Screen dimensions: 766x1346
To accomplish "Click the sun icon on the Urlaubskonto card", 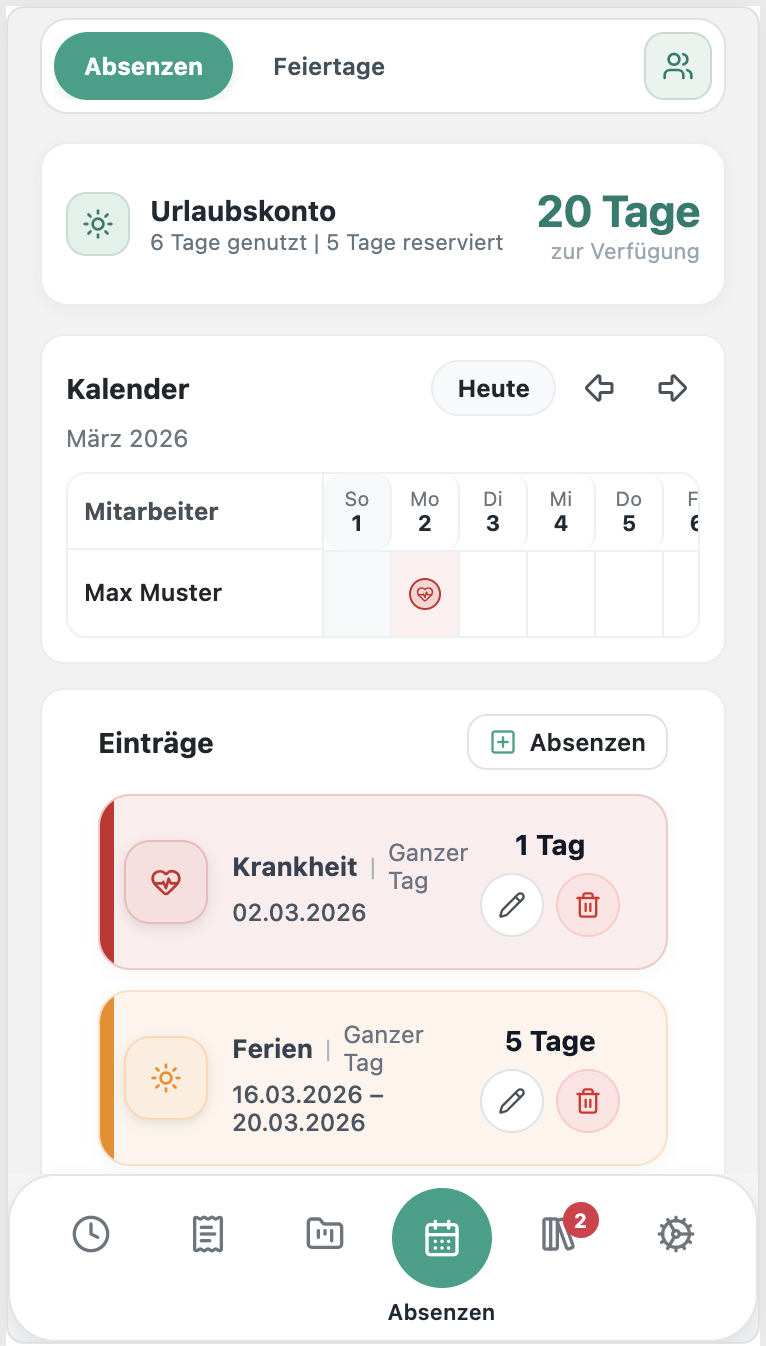I will pos(97,224).
